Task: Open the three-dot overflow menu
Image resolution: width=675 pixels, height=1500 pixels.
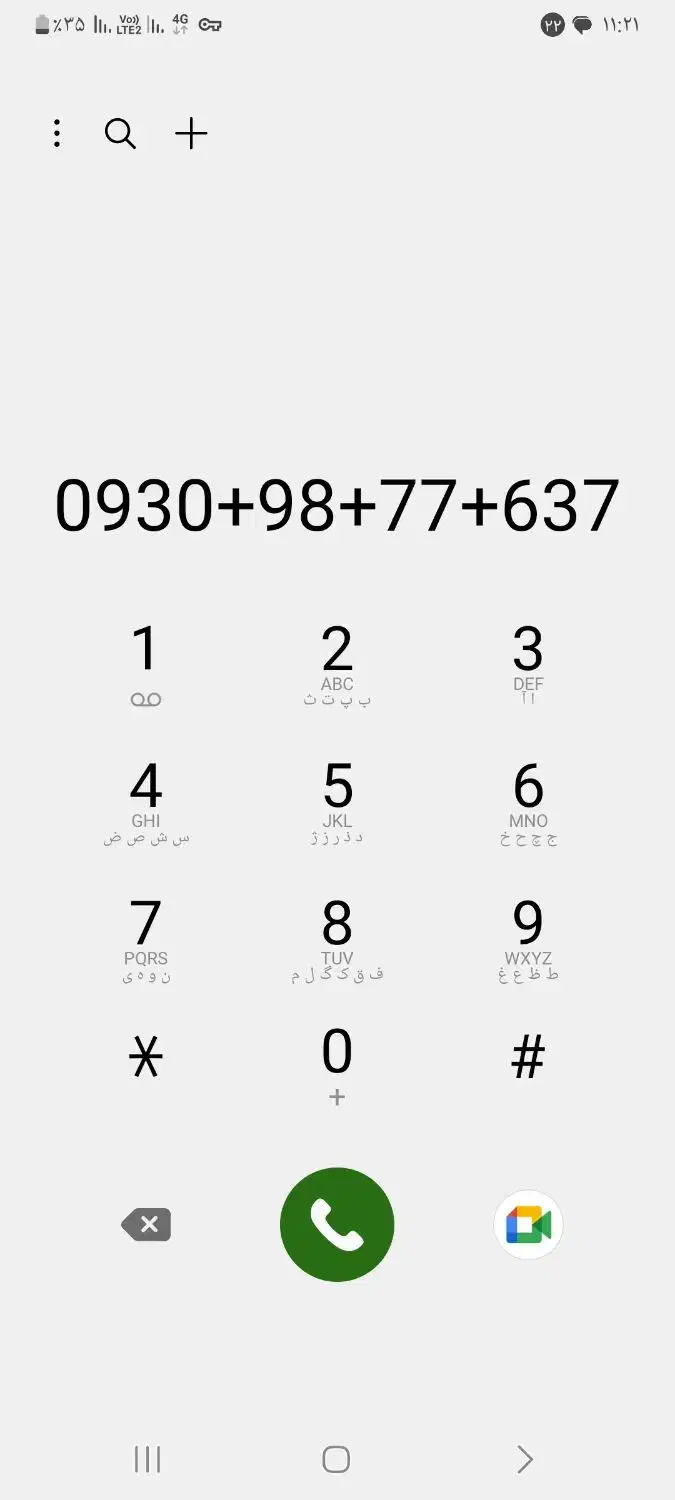Action: 57,133
